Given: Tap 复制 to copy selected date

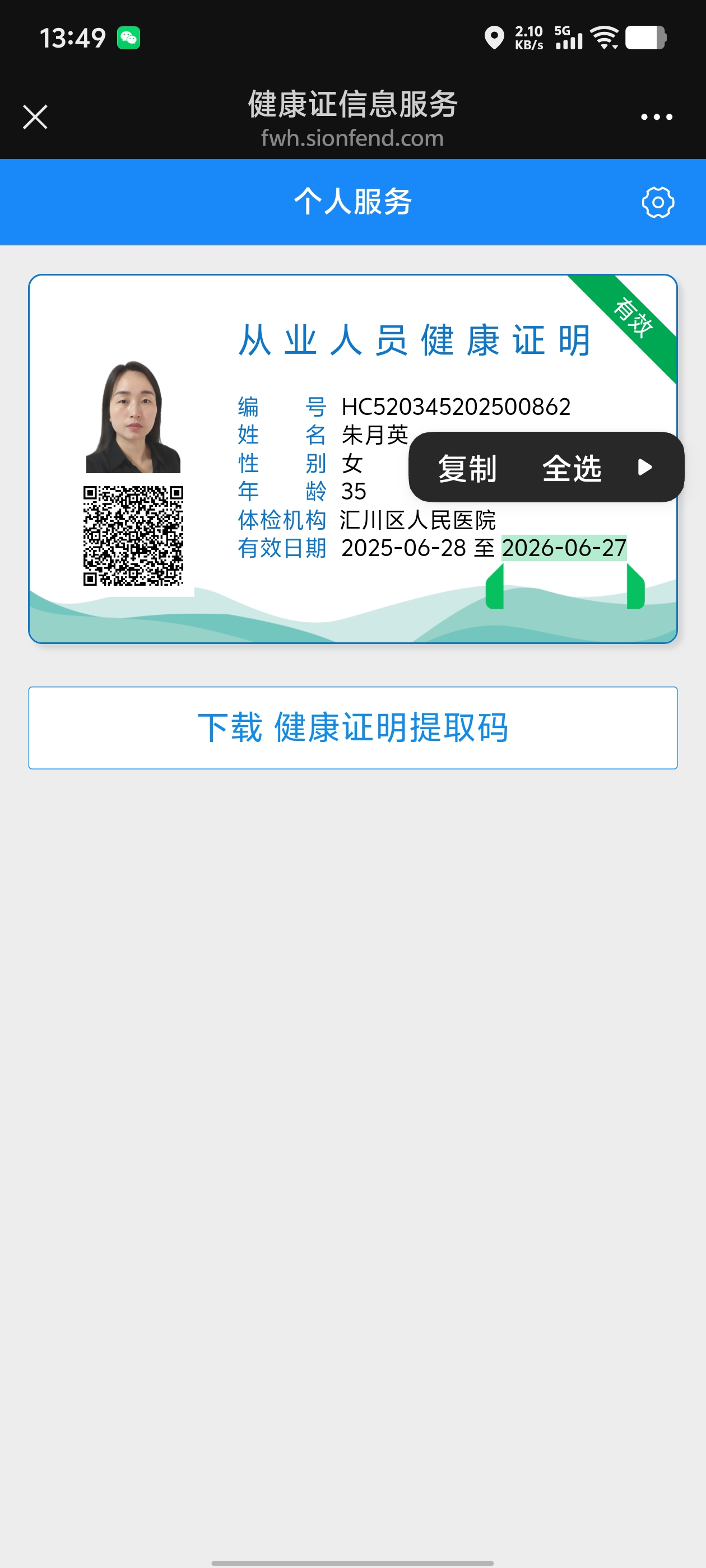Looking at the screenshot, I should (467, 468).
